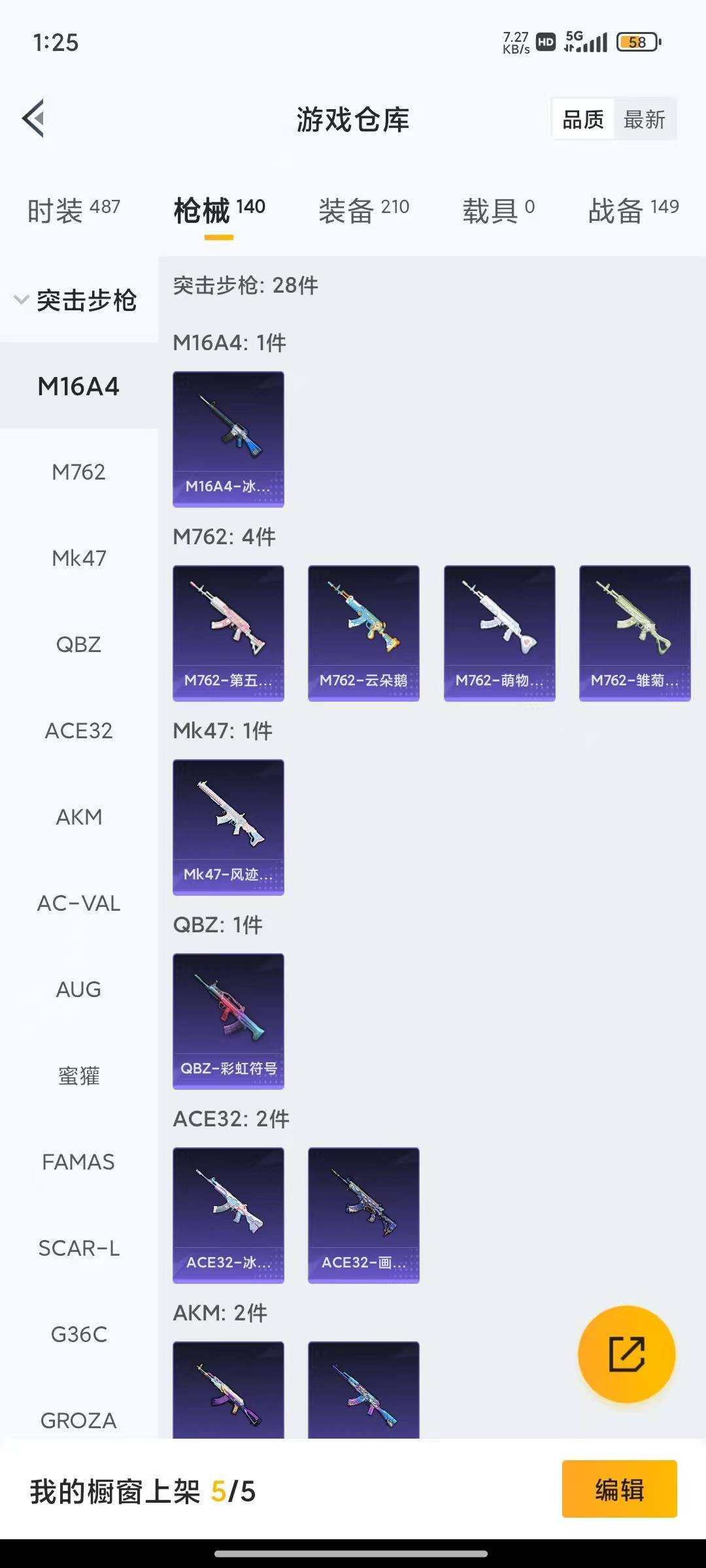Open the ACE32-画 weapon skin
Image resolution: width=706 pixels, height=1568 pixels.
click(x=363, y=1215)
